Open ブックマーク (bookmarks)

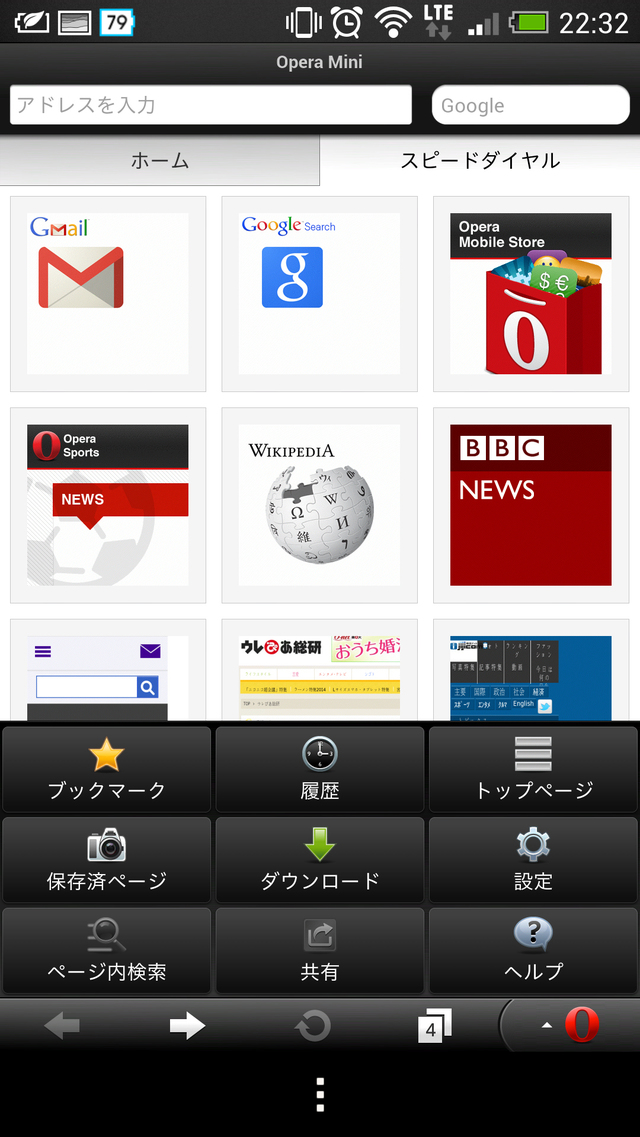tap(107, 769)
